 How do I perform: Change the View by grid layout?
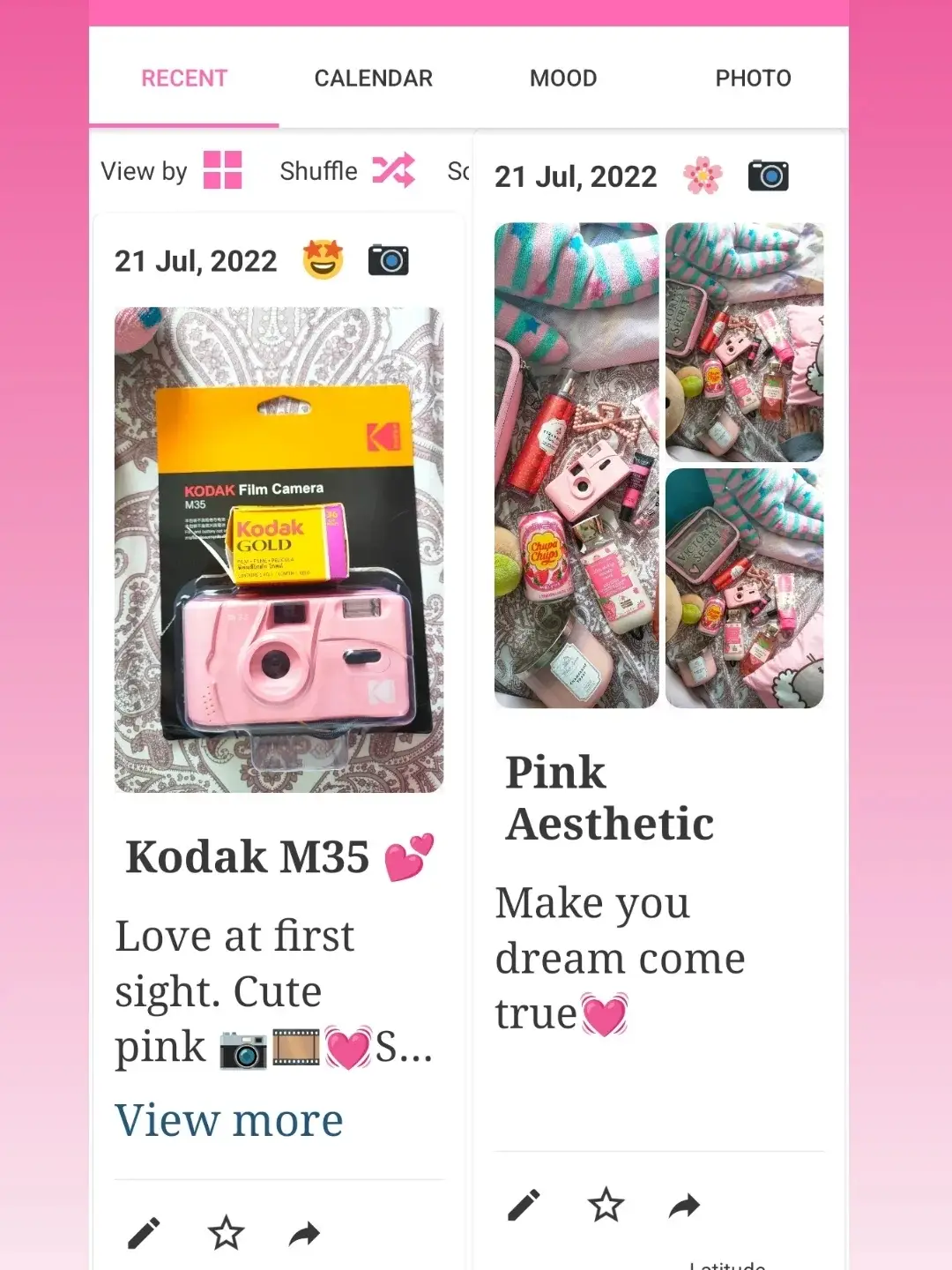[x=222, y=170]
